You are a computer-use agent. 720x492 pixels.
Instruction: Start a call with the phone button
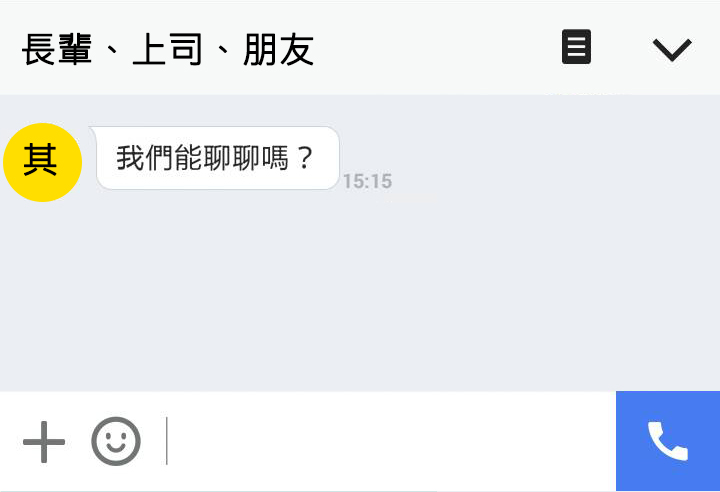coord(668,441)
